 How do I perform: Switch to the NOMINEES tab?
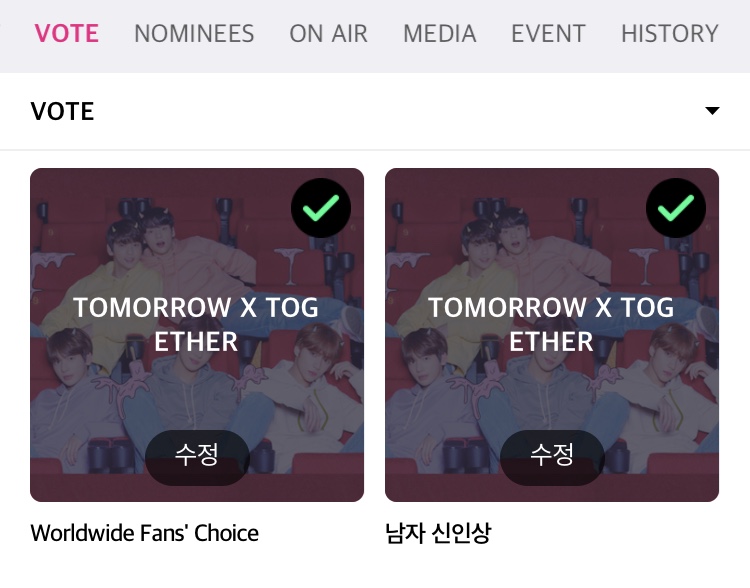pos(194,33)
